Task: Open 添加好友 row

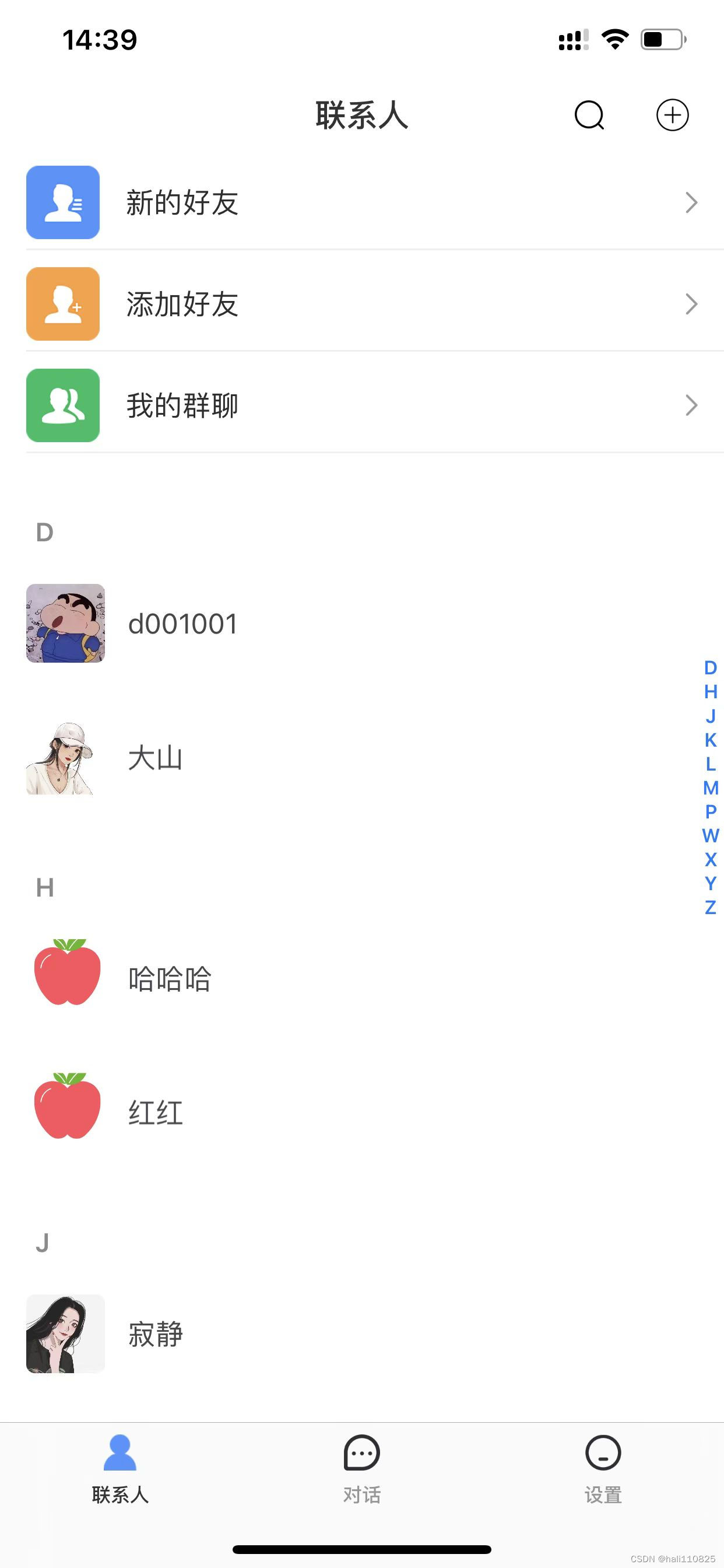Action: click(x=362, y=304)
